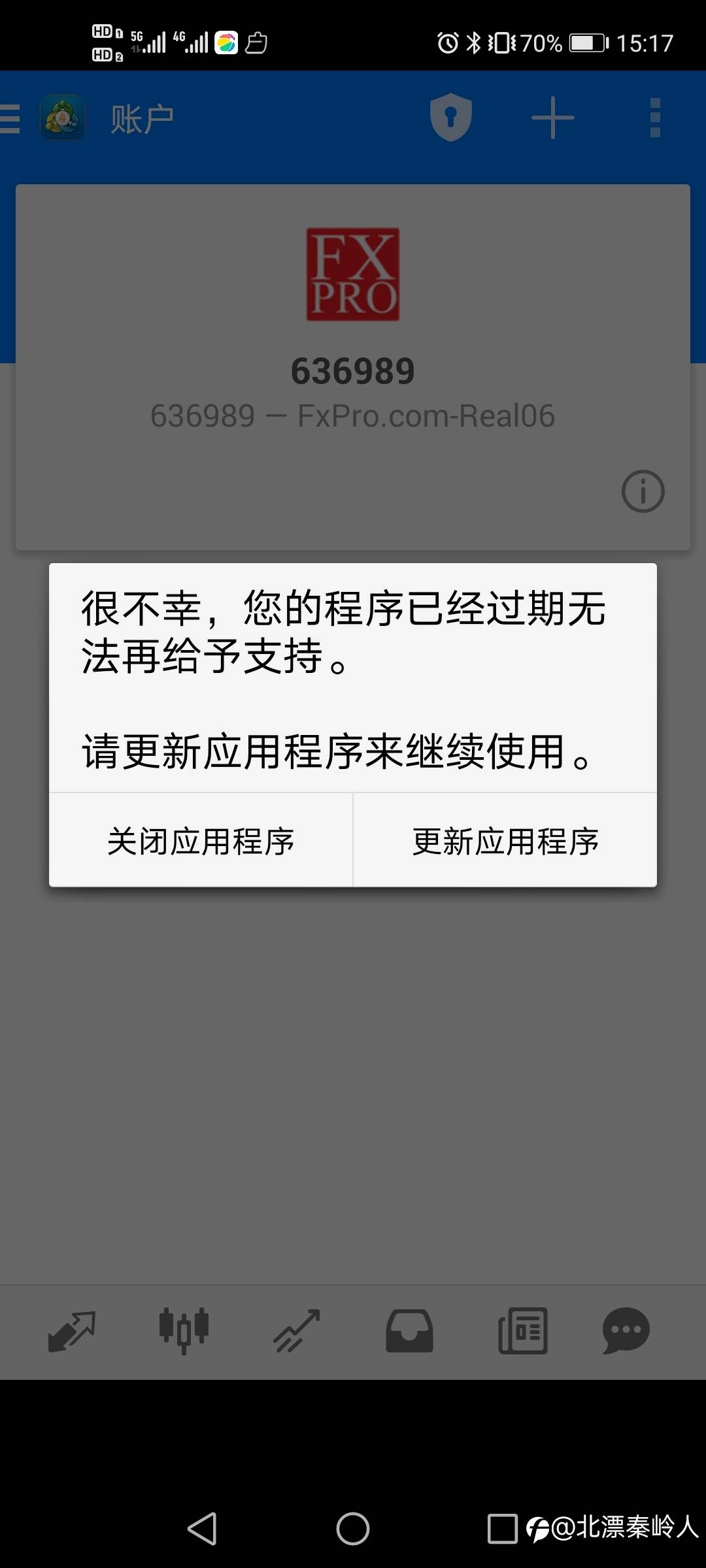This screenshot has width=706, height=1568.
Task: Switch to the history inbox tab
Action: tap(409, 1330)
